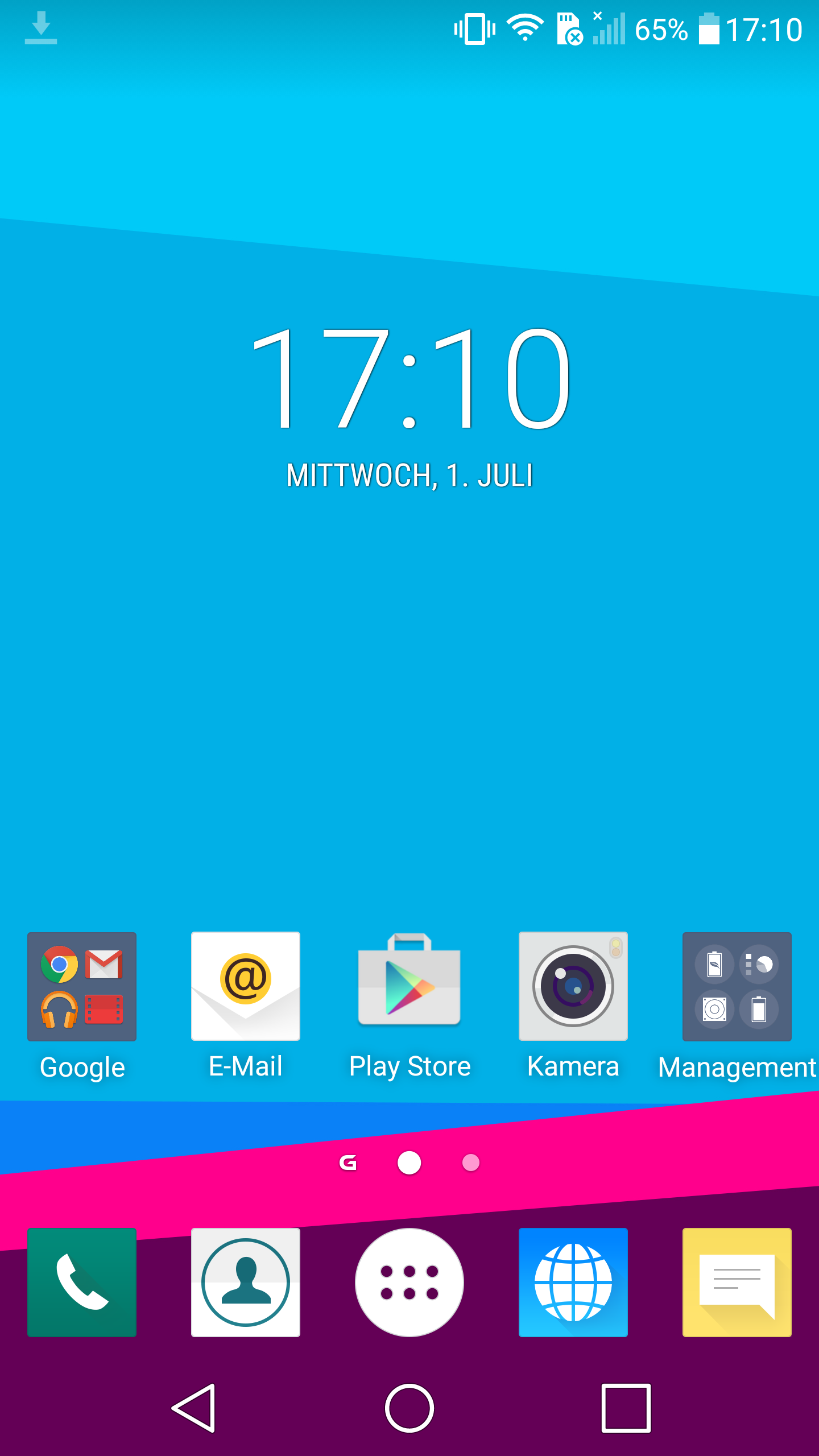Open the messaging app
This screenshot has height=1456, width=819.
737,1283
